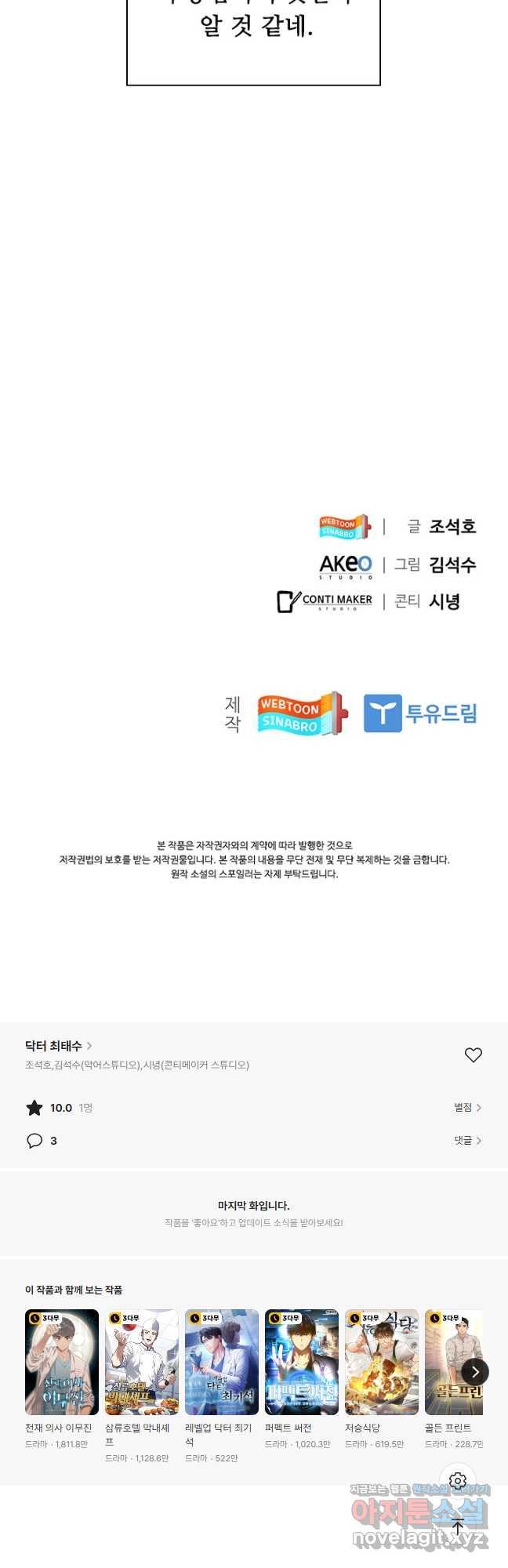This screenshot has width=508, height=1568.
Task: Open 삼류호텔 막내셰프 webtoon
Action: coord(142,1362)
